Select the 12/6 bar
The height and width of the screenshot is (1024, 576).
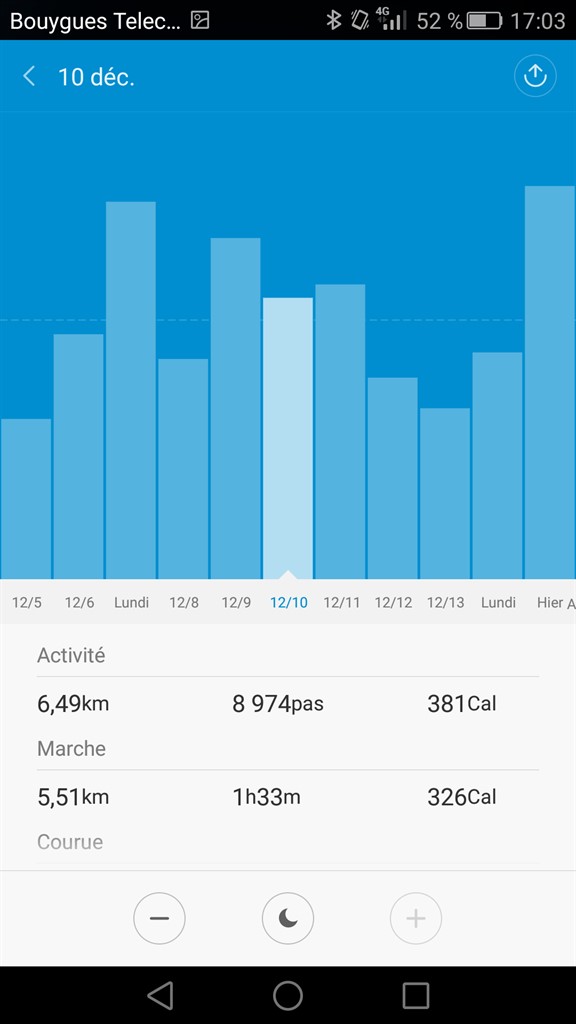click(x=78, y=456)
